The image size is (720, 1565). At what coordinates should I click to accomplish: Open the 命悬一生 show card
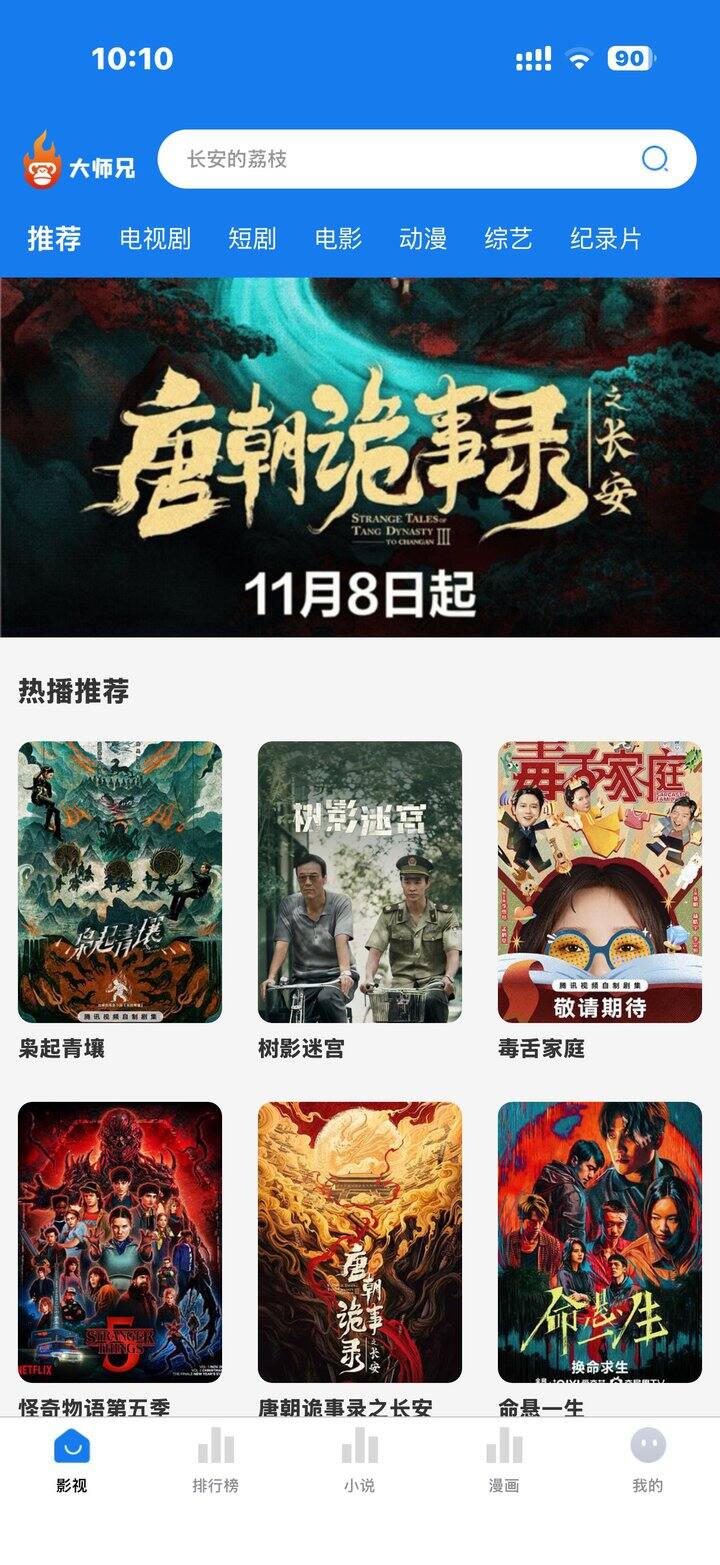600,1242
